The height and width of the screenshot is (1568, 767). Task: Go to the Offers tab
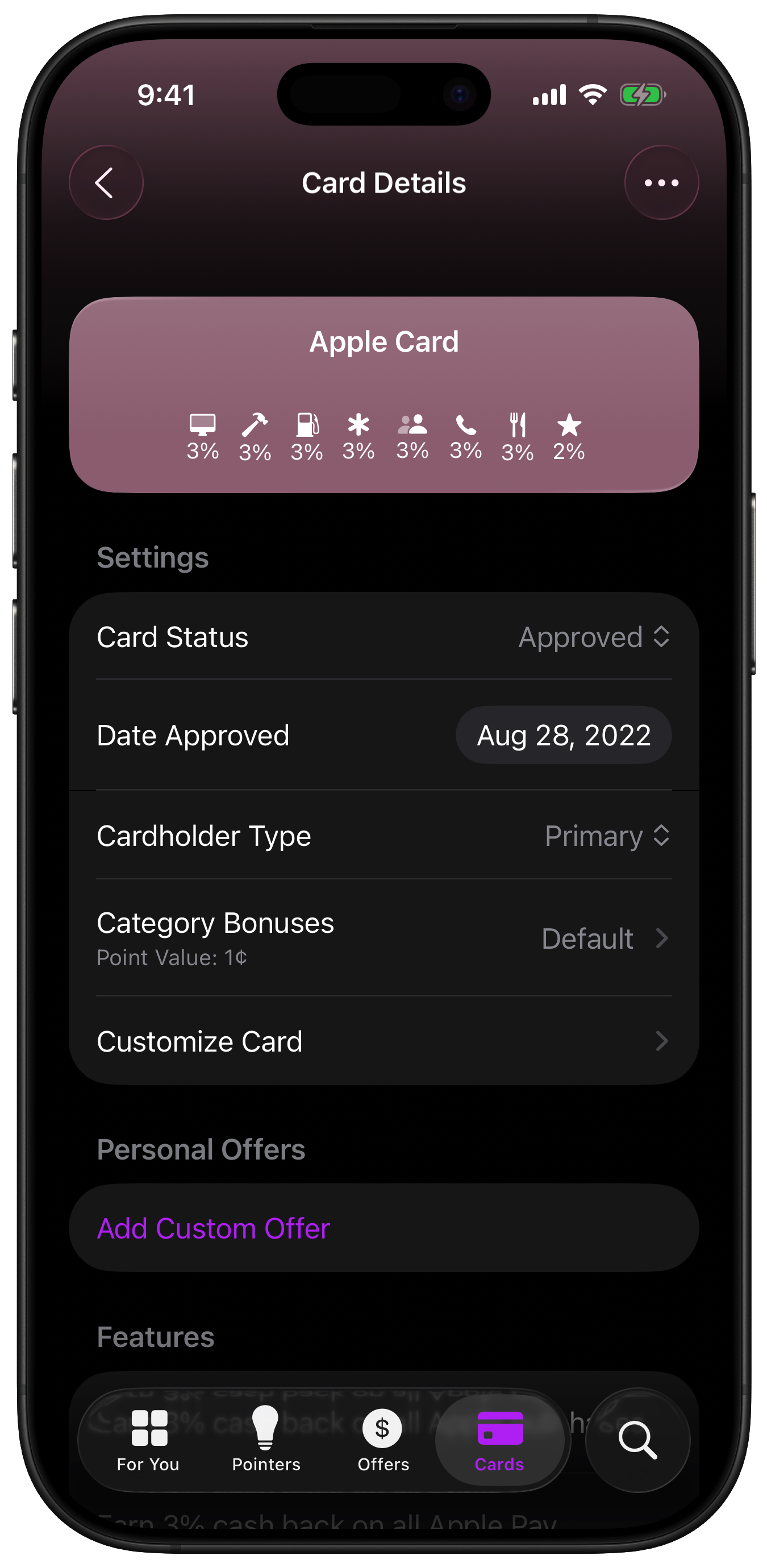tap(383, 1440)
